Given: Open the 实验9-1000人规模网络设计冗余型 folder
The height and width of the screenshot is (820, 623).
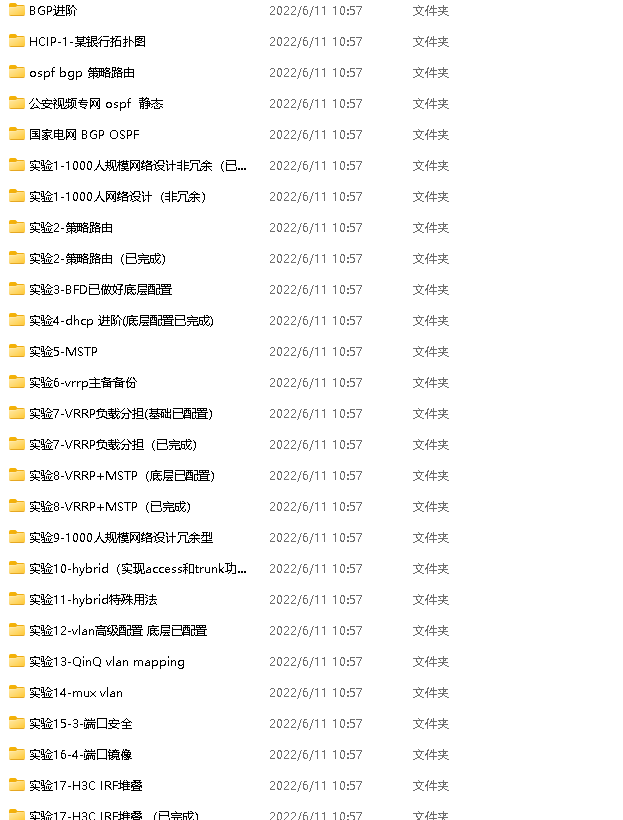Looking at the screenshot, I should [120, 538].
